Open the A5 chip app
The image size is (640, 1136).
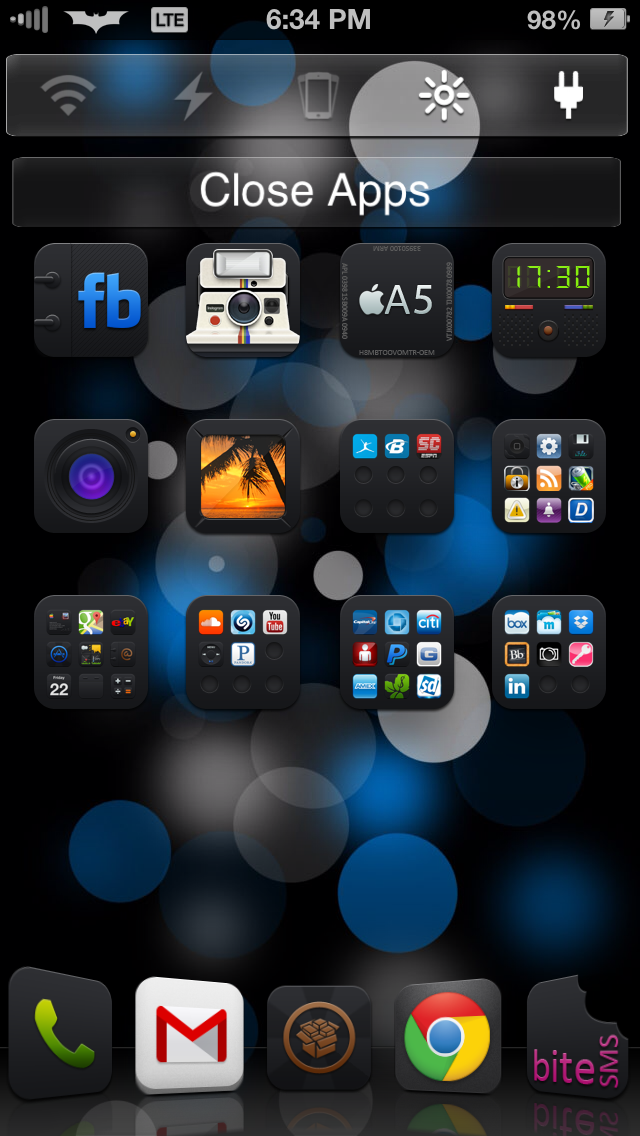click(x=396, y=300)
